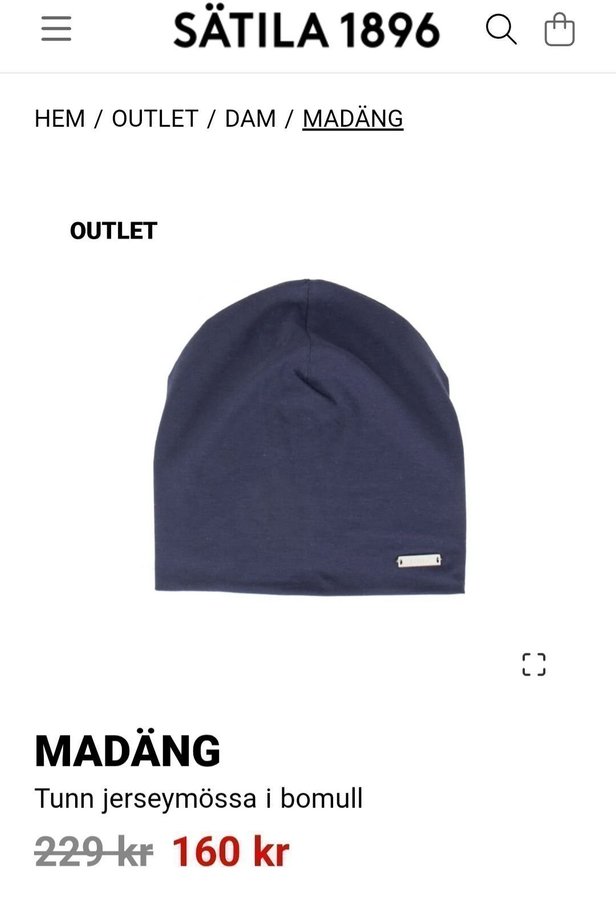View the product image fullscreen
Screen dimensions: 616x900
click(534, 664)
